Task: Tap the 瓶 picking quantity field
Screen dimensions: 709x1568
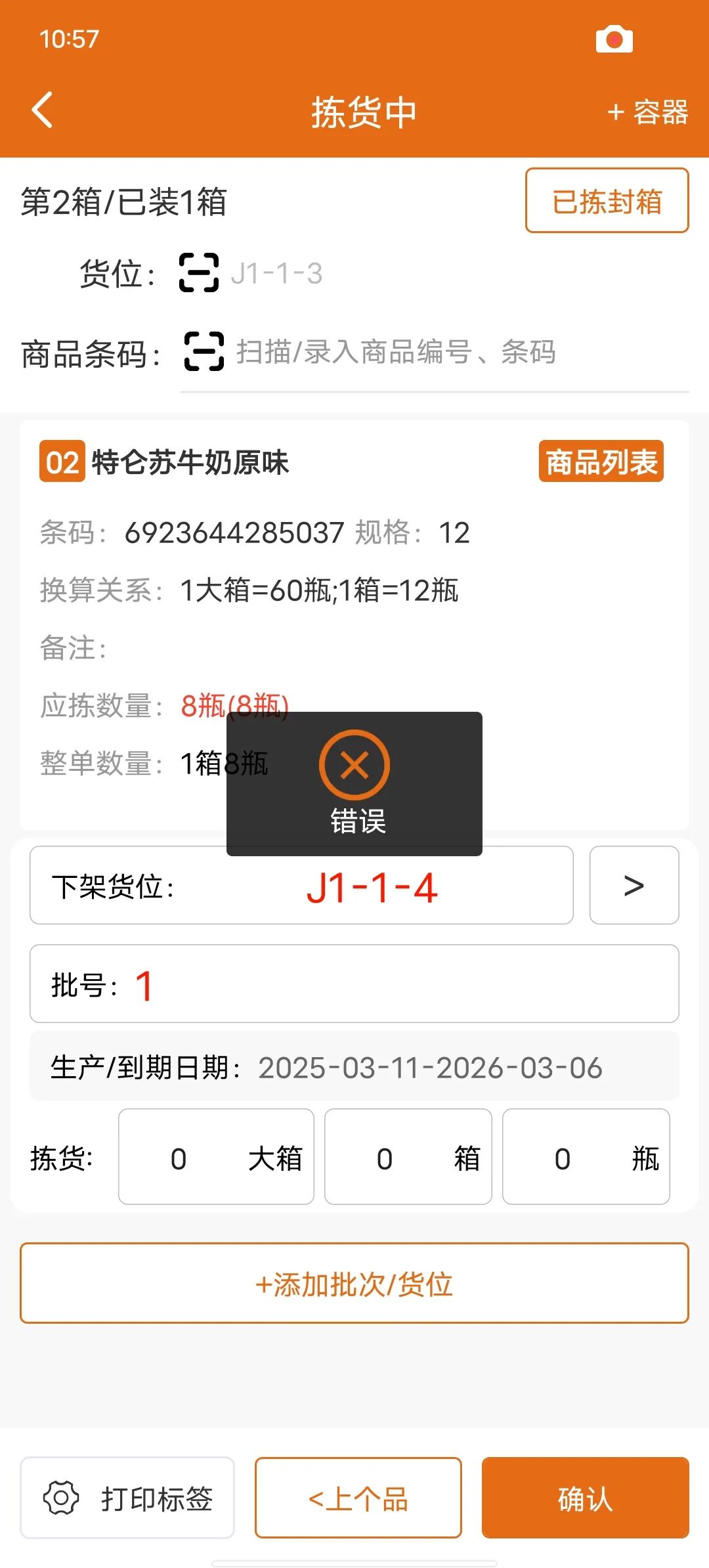Action: [x=586, y=1156]
